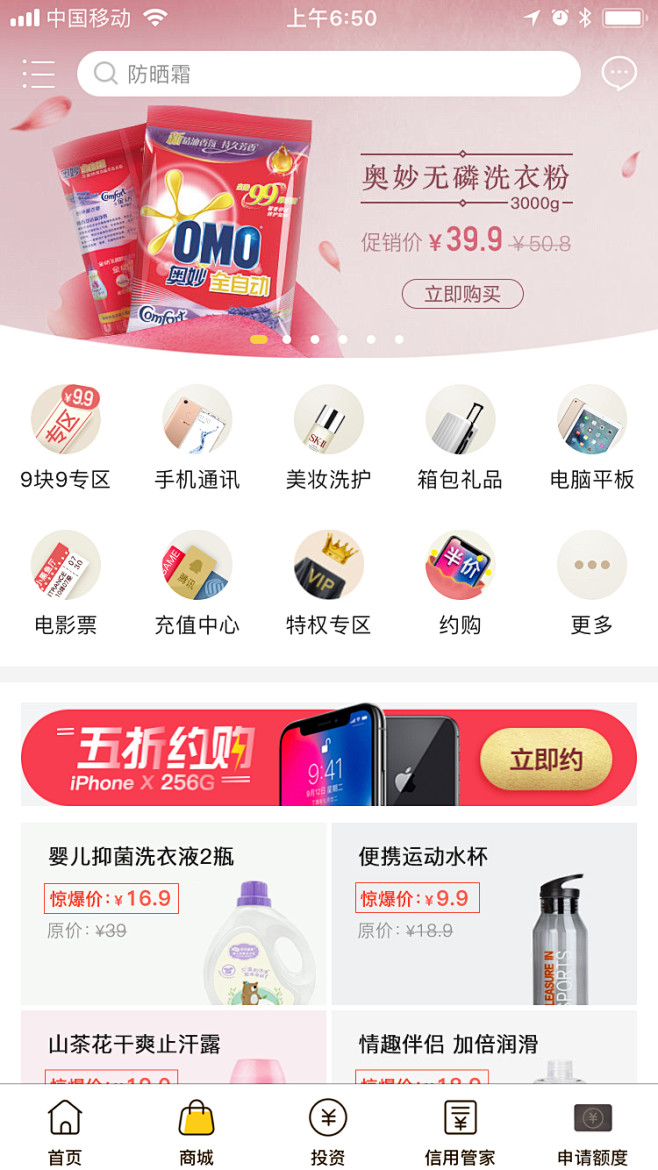Tap the 防晒霜 search box

pyautogui.click(x=328, y=74)
